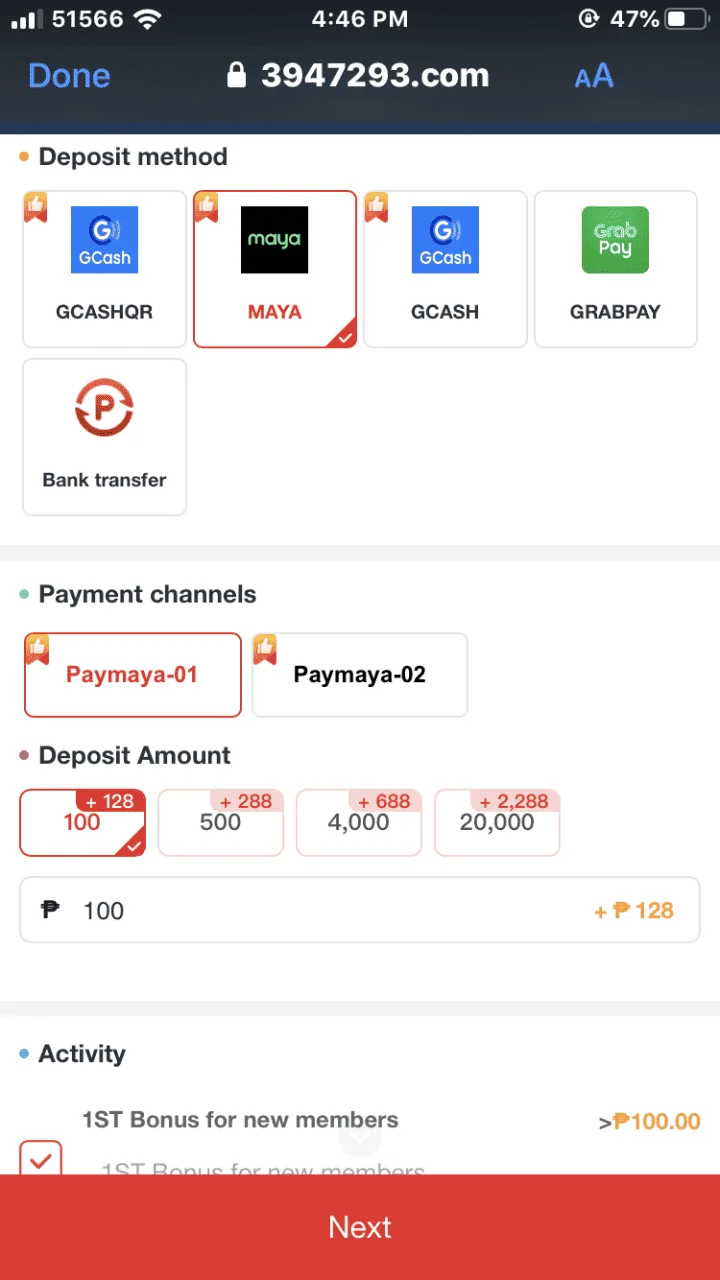
Task: Select the GCASH deposit method
Action: pos(445,269)
